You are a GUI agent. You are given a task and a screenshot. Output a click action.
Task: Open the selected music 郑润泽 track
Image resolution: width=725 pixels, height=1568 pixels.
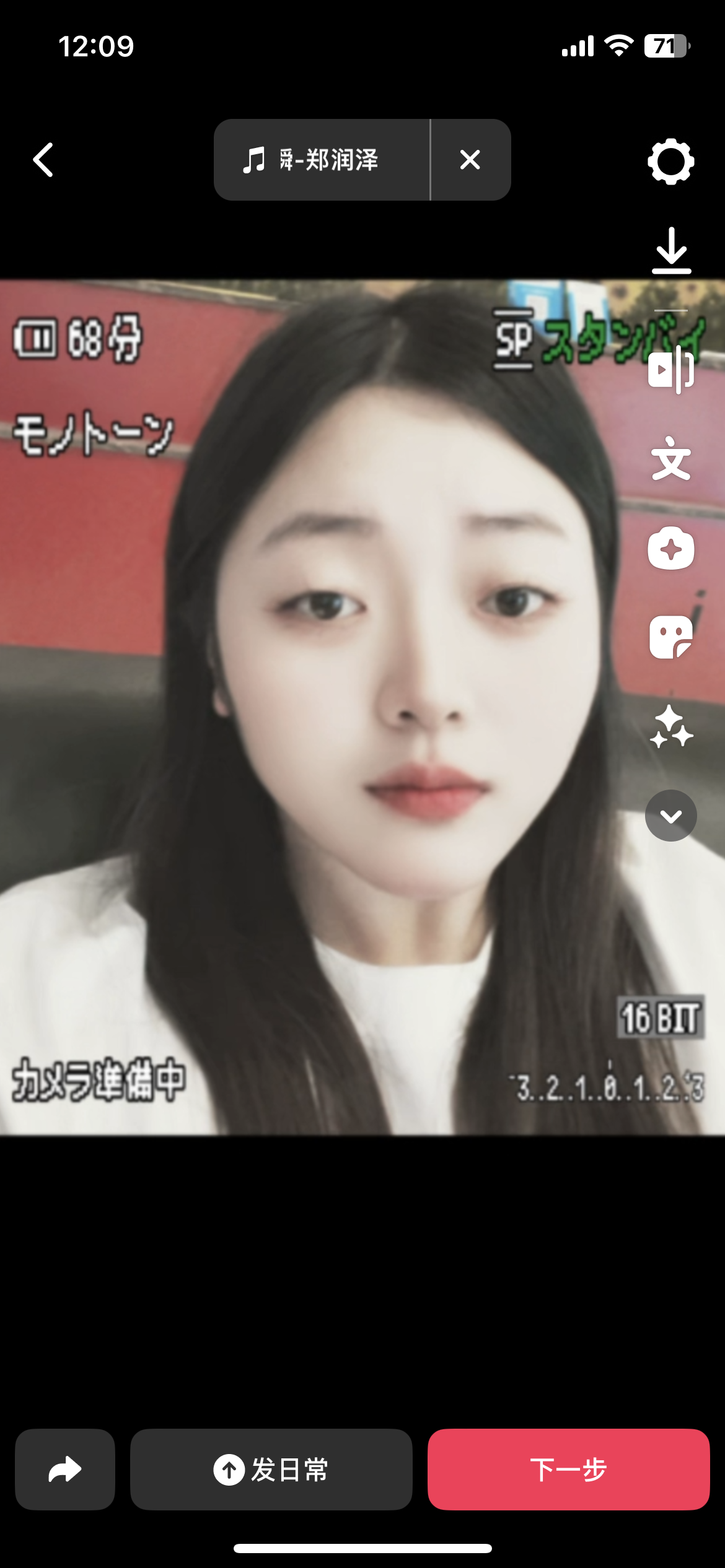[x=321, y=160]
